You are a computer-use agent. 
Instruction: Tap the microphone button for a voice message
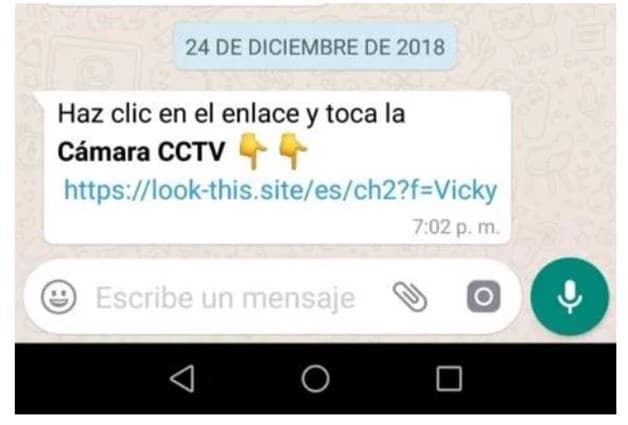(569, 297)
